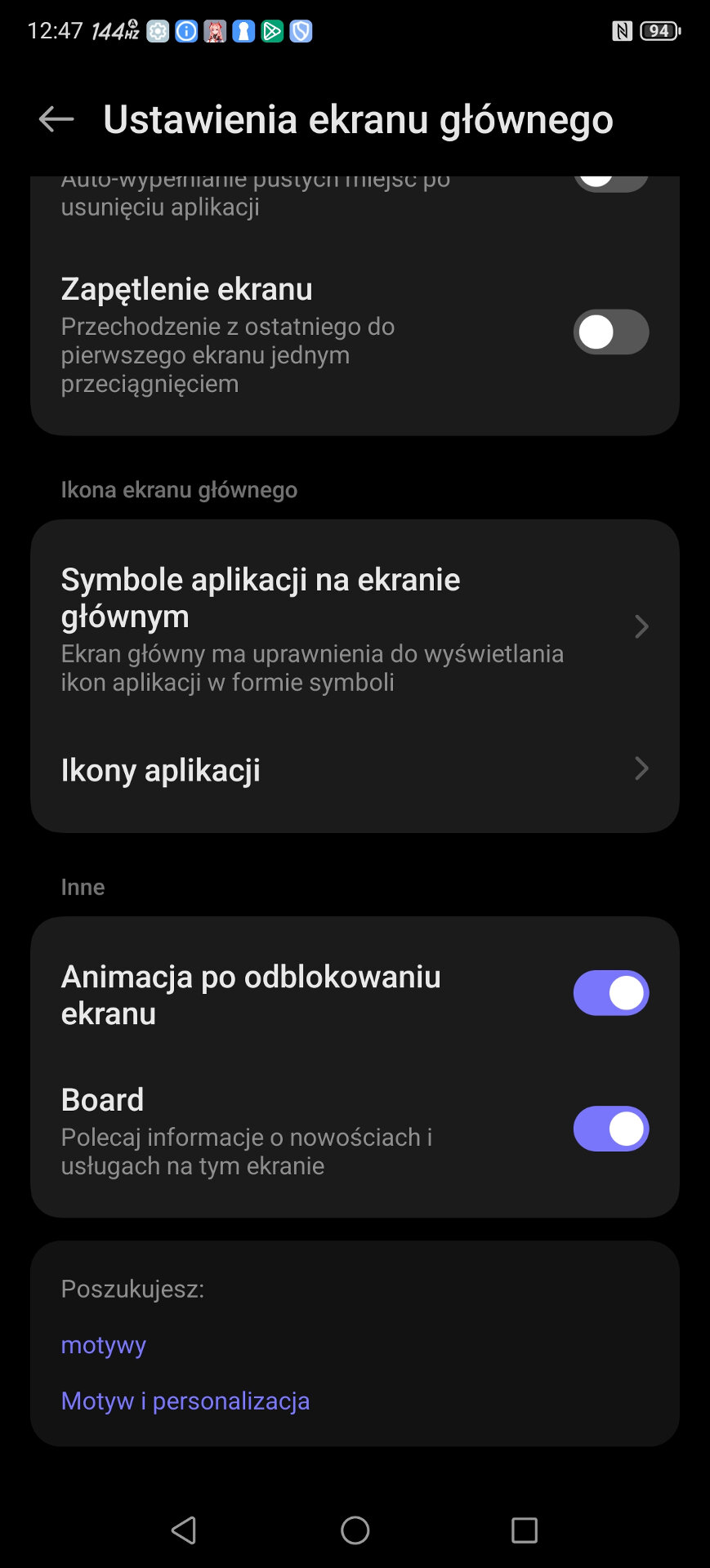This screenshot has height=1568, width=710.
Task: Enable the Zapętlenie ekranu switch
Action: tap(610, 332)
